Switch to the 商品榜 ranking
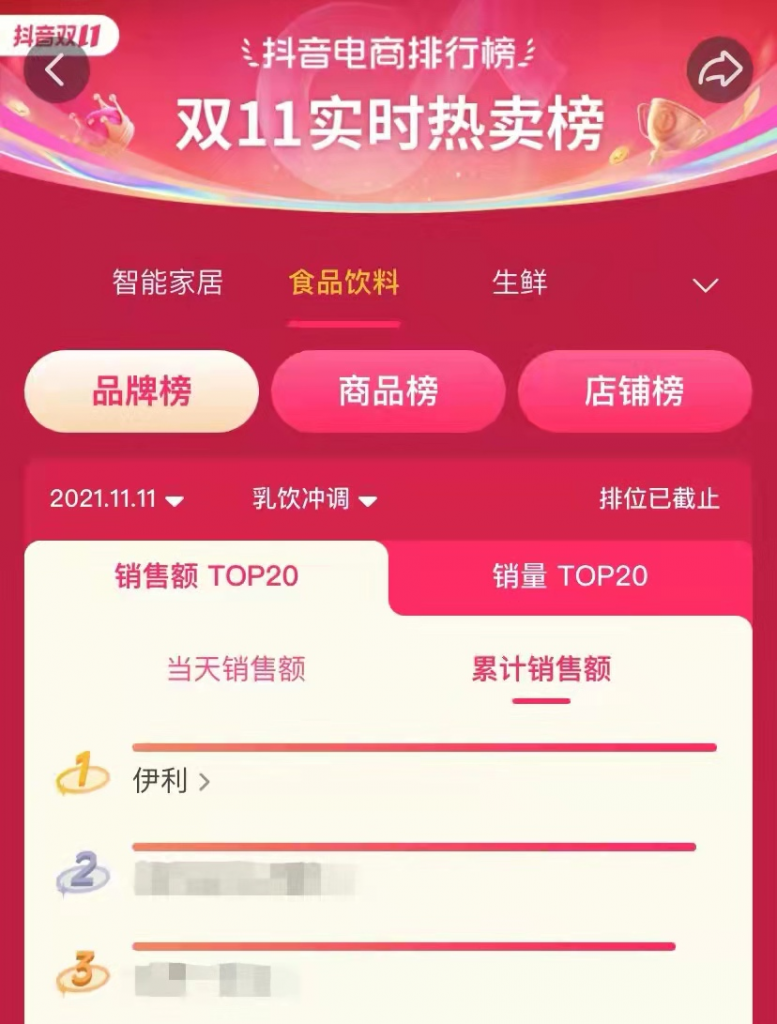This screenshot has height=1024, width=777. [388, 392]
